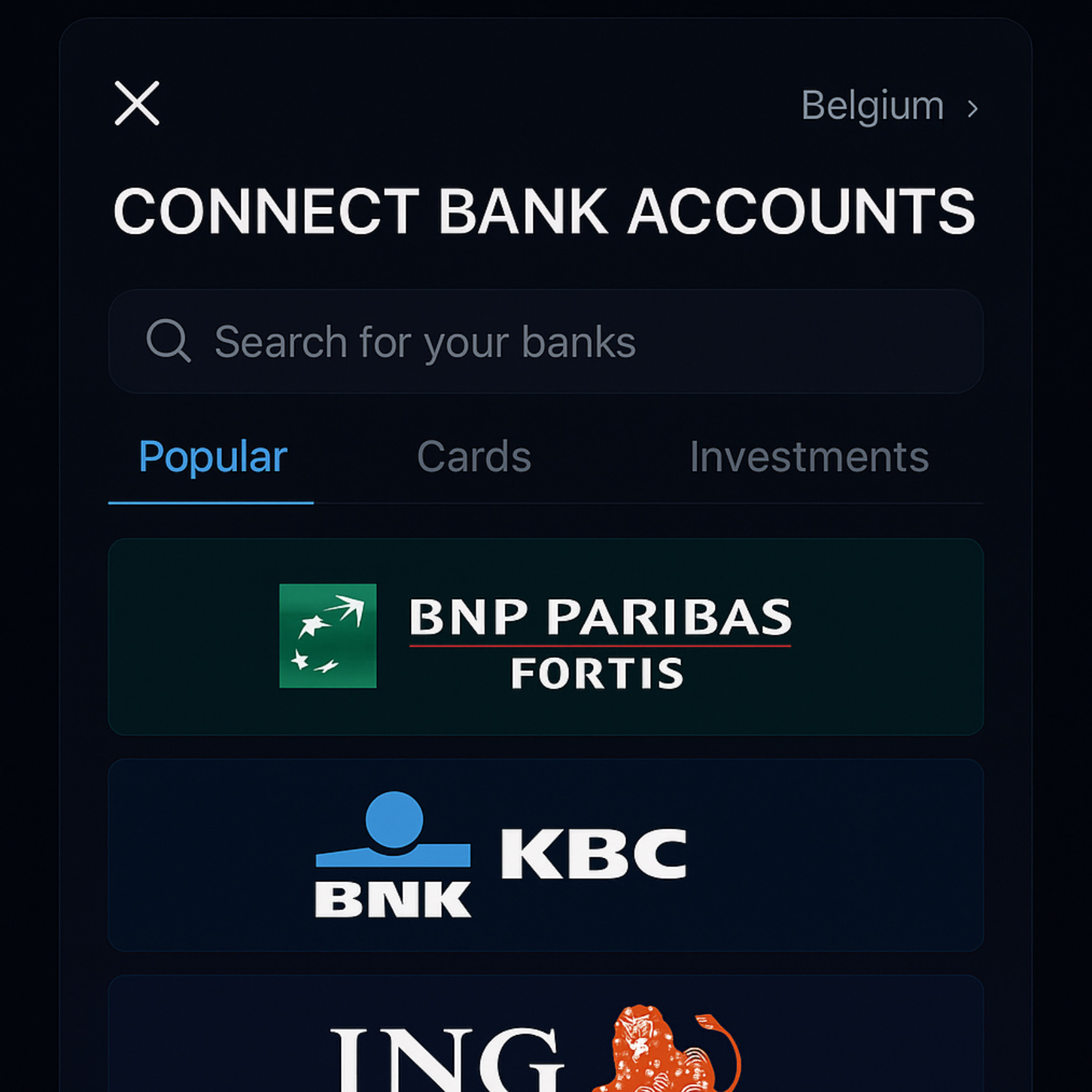Tap the Search for your banks field

[x=545, y=342]
